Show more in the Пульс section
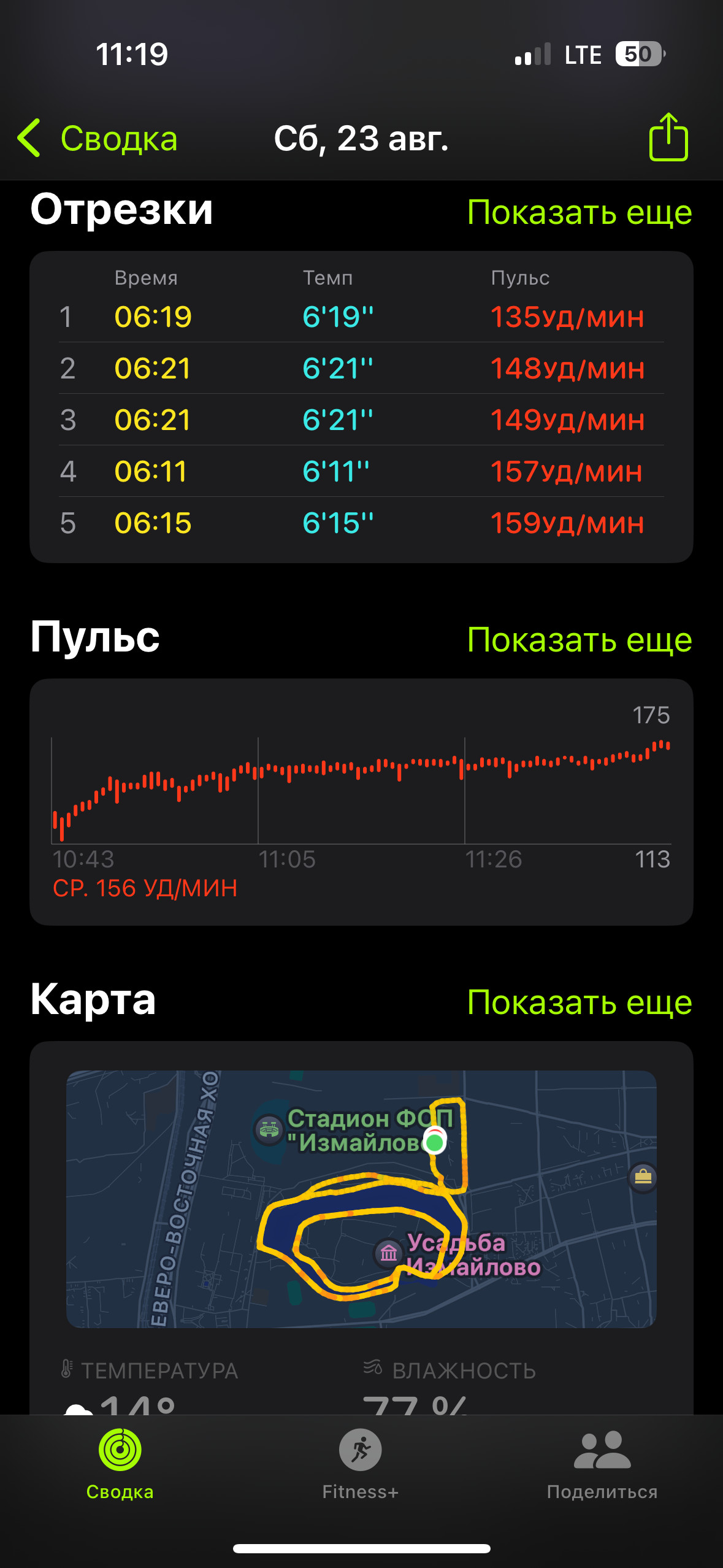This screenshot has height=1568, width=723. 580,640
